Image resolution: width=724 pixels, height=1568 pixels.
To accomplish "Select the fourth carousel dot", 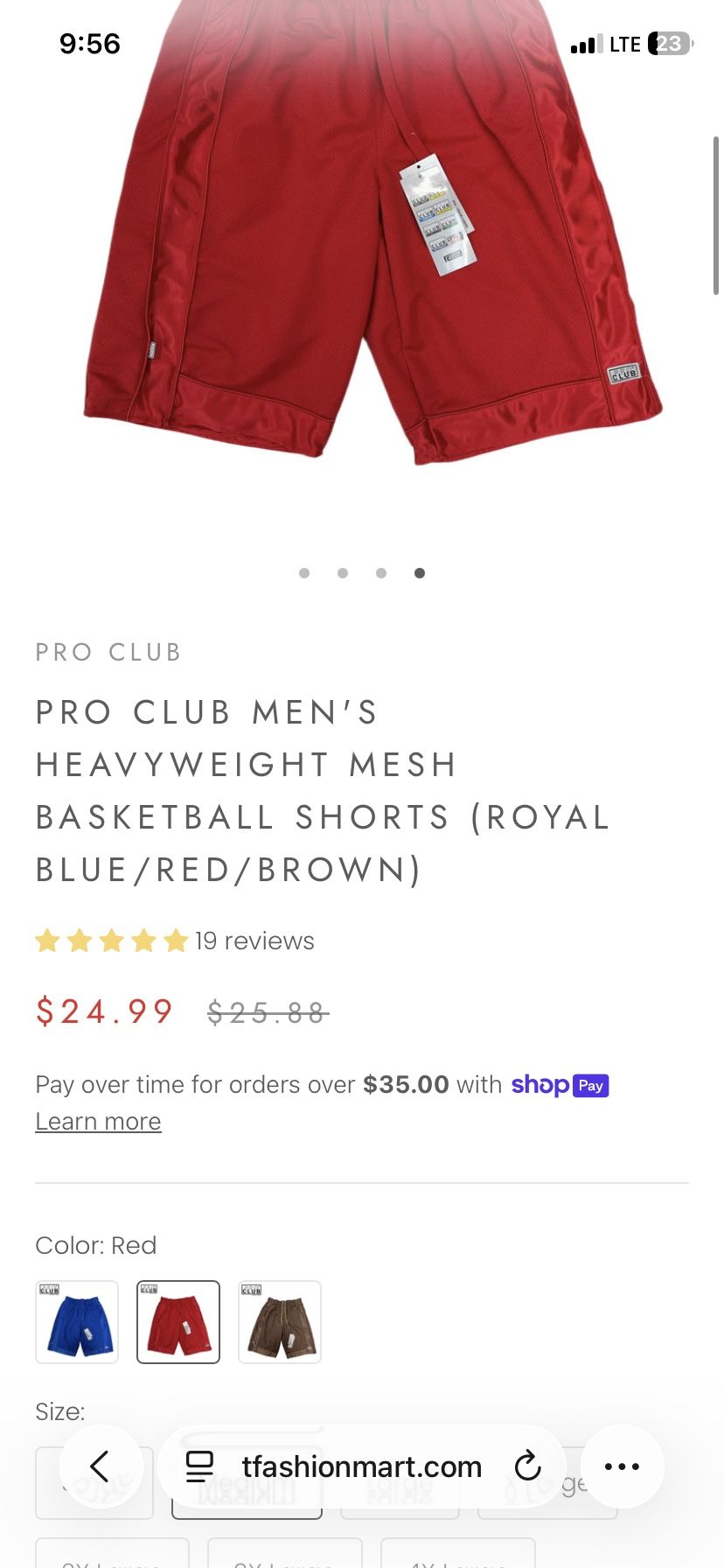I will tap(420, 573).
